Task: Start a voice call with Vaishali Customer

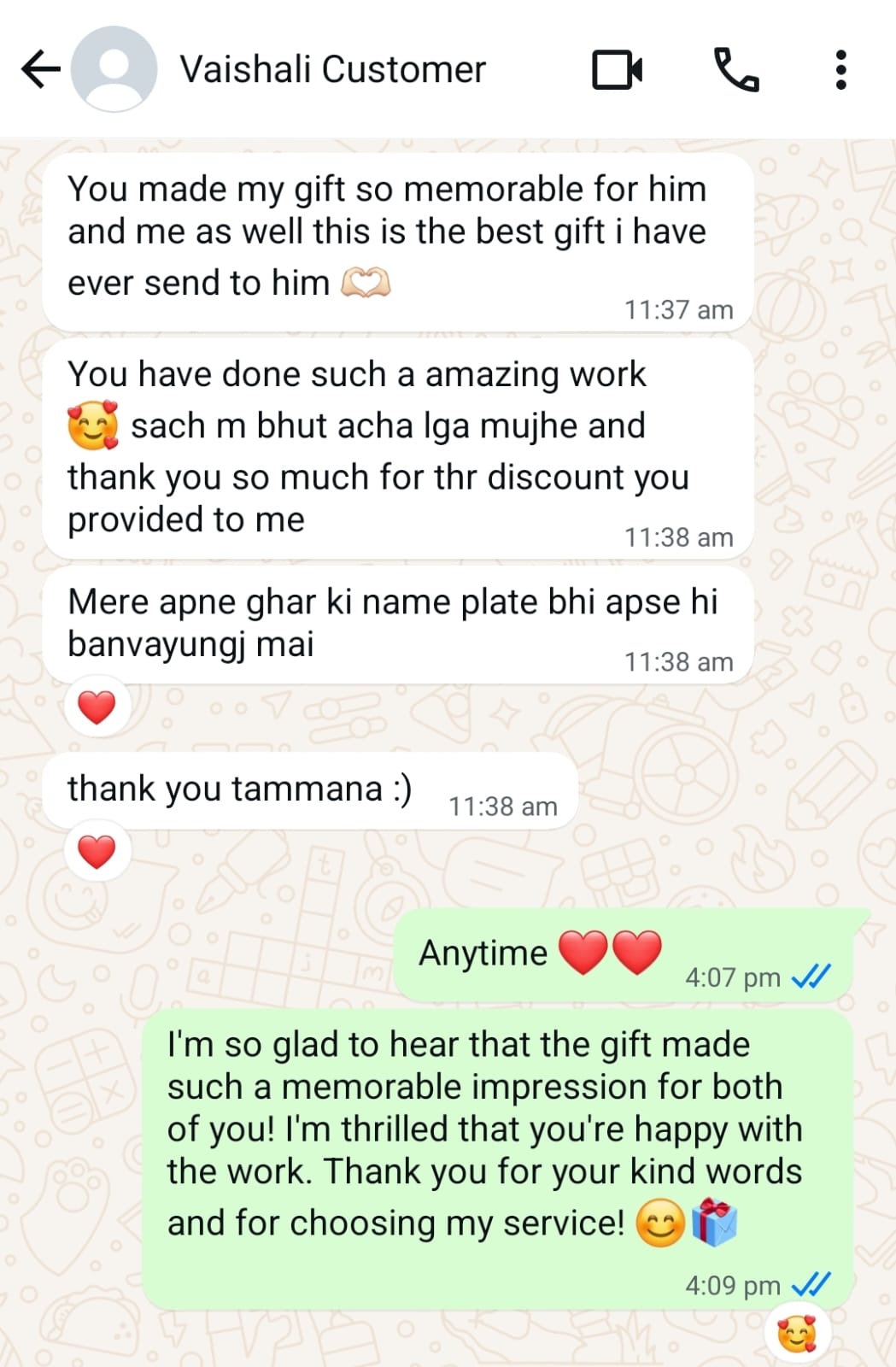Action: 735,69
